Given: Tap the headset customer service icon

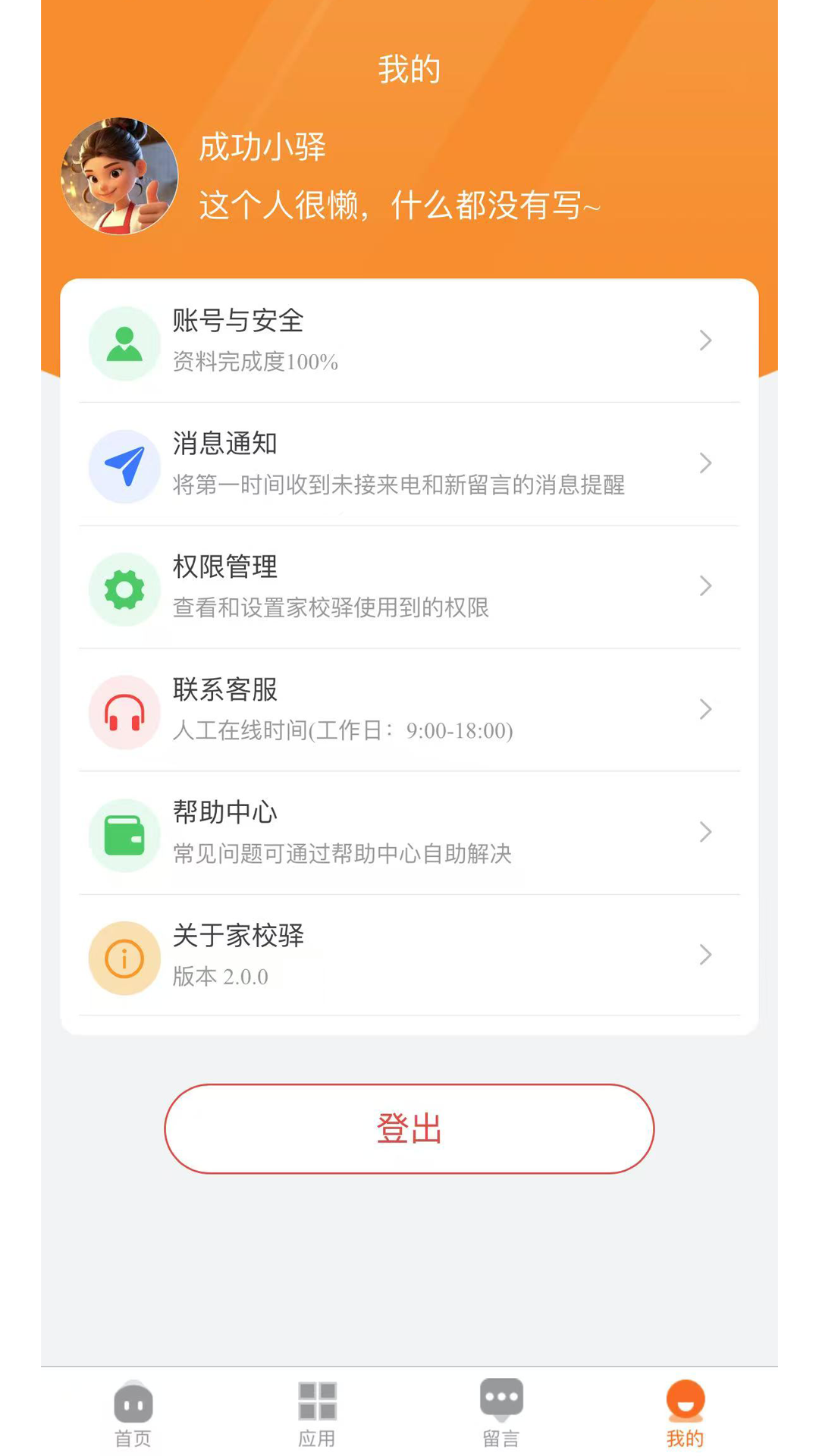Looking at the screenshot, I should 124,711.
